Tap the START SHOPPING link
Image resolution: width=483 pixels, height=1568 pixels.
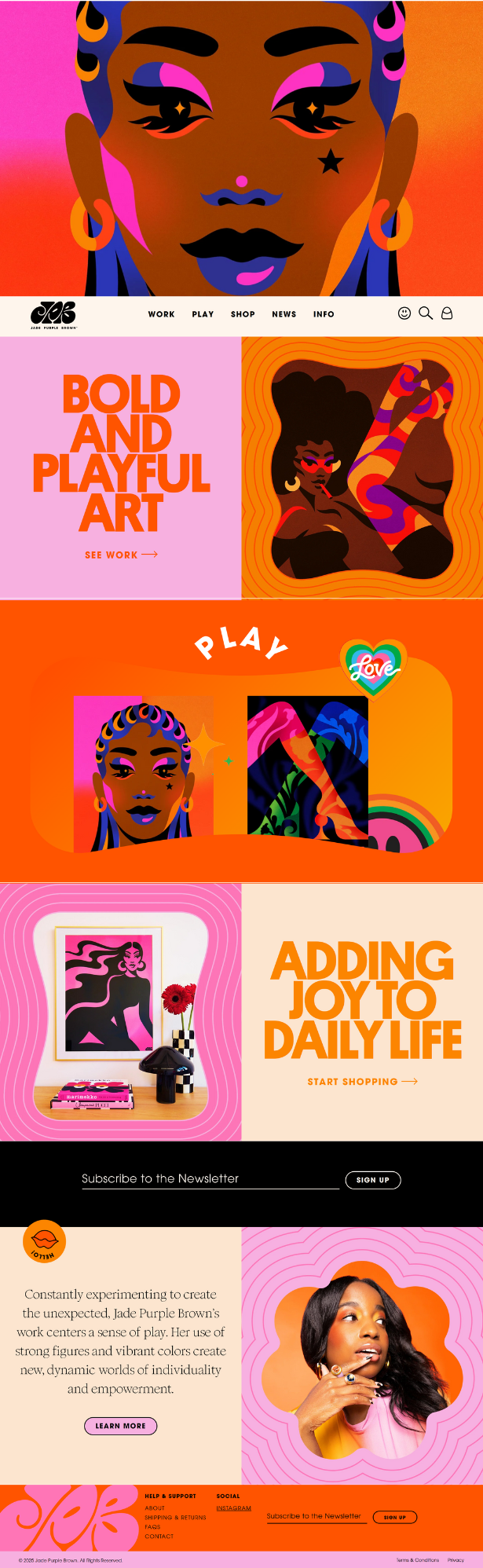tap(362, 1082)
